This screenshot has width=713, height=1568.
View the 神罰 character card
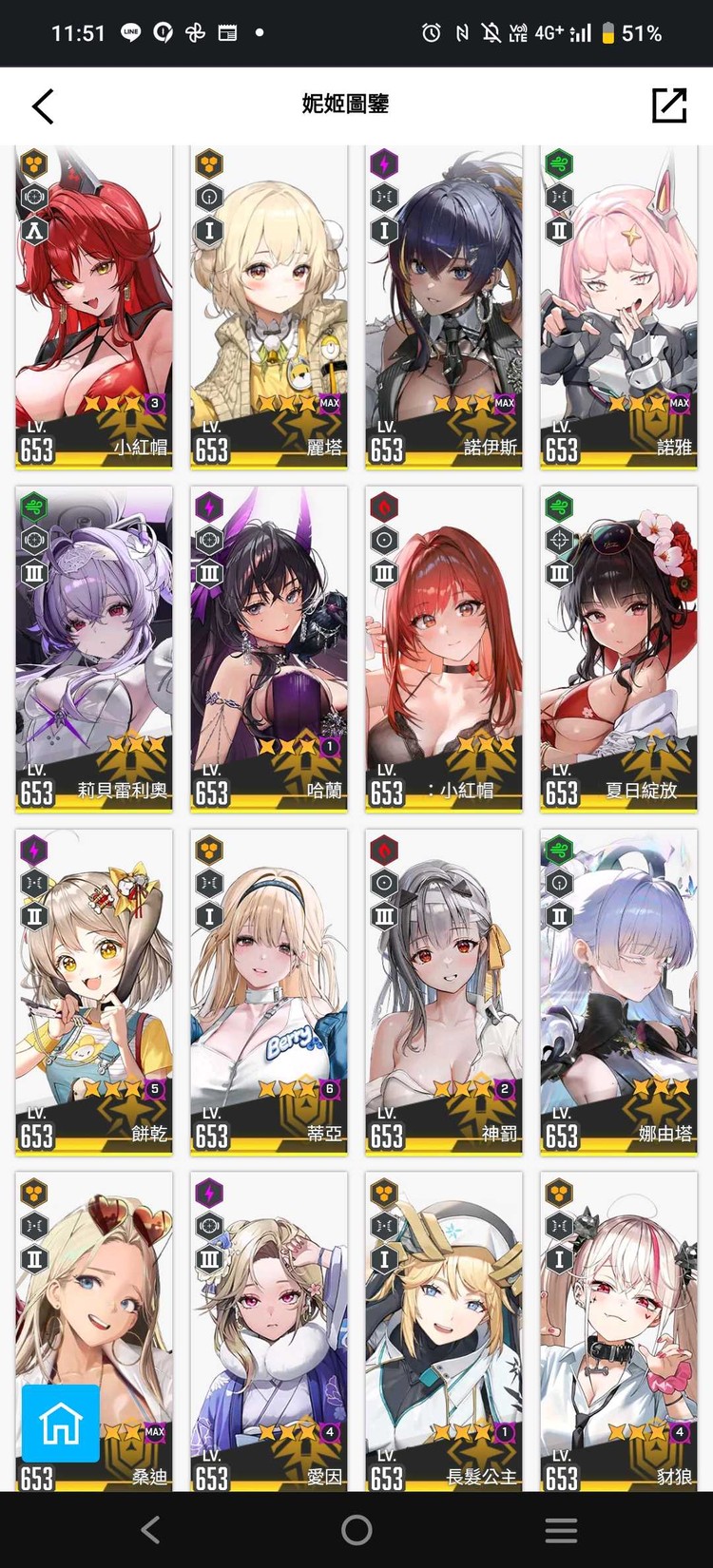tap(444, 992)
